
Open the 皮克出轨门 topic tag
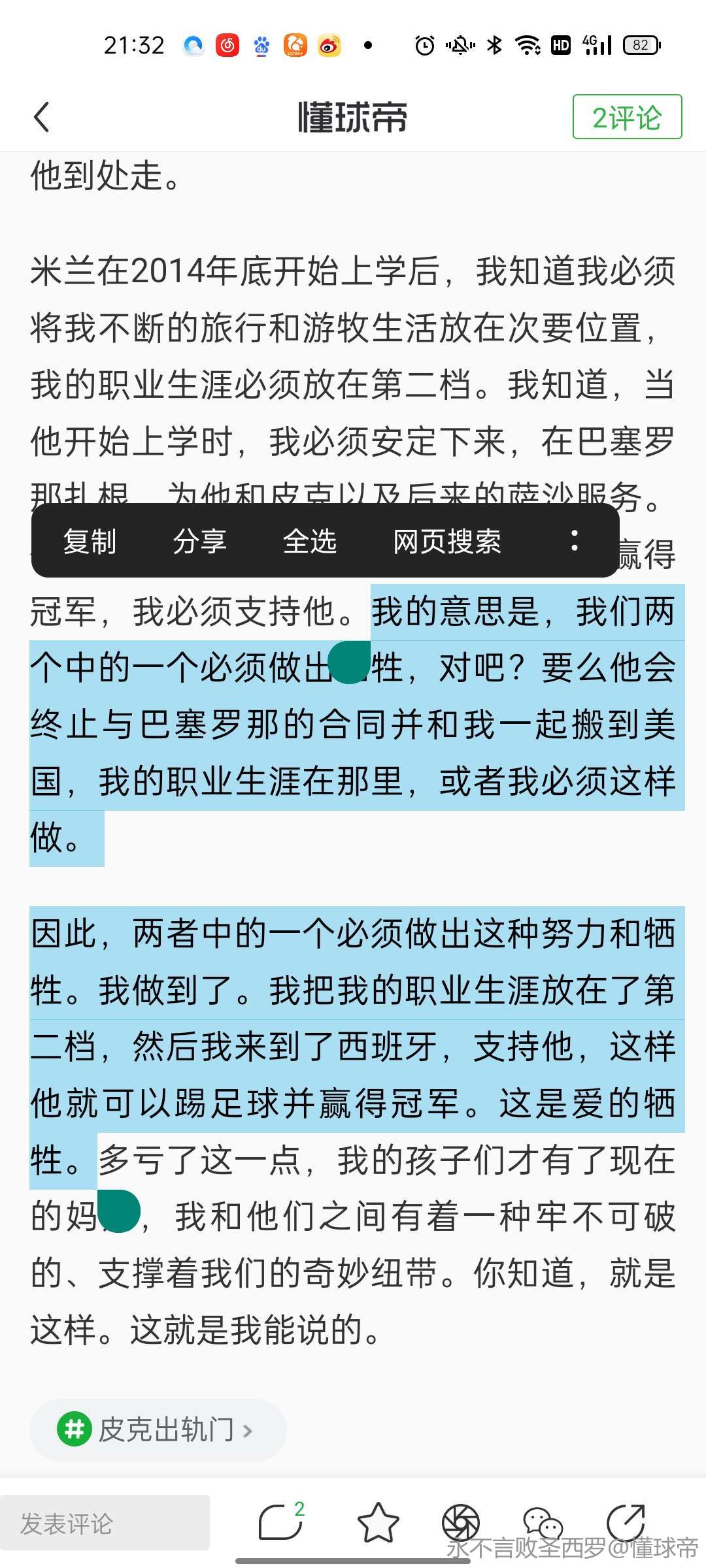pos(157,1429)
